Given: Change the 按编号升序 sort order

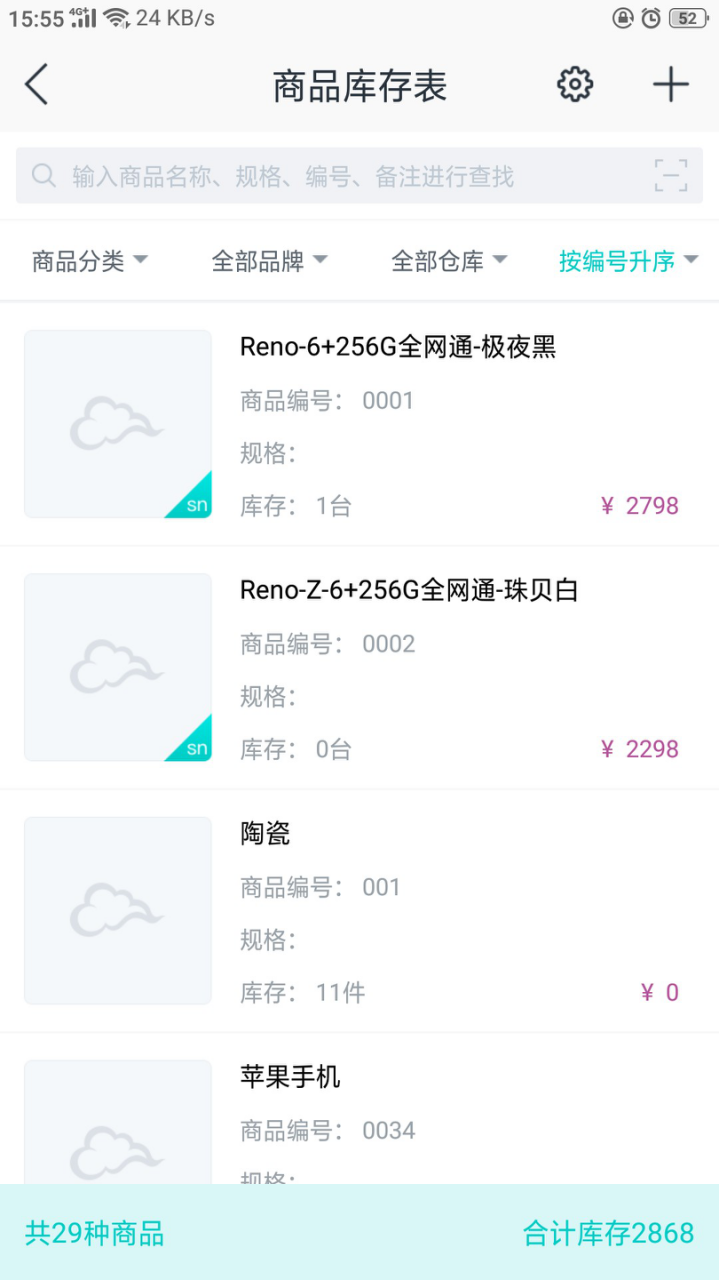Looking at the screenshot, I should [x=628, y=261].
